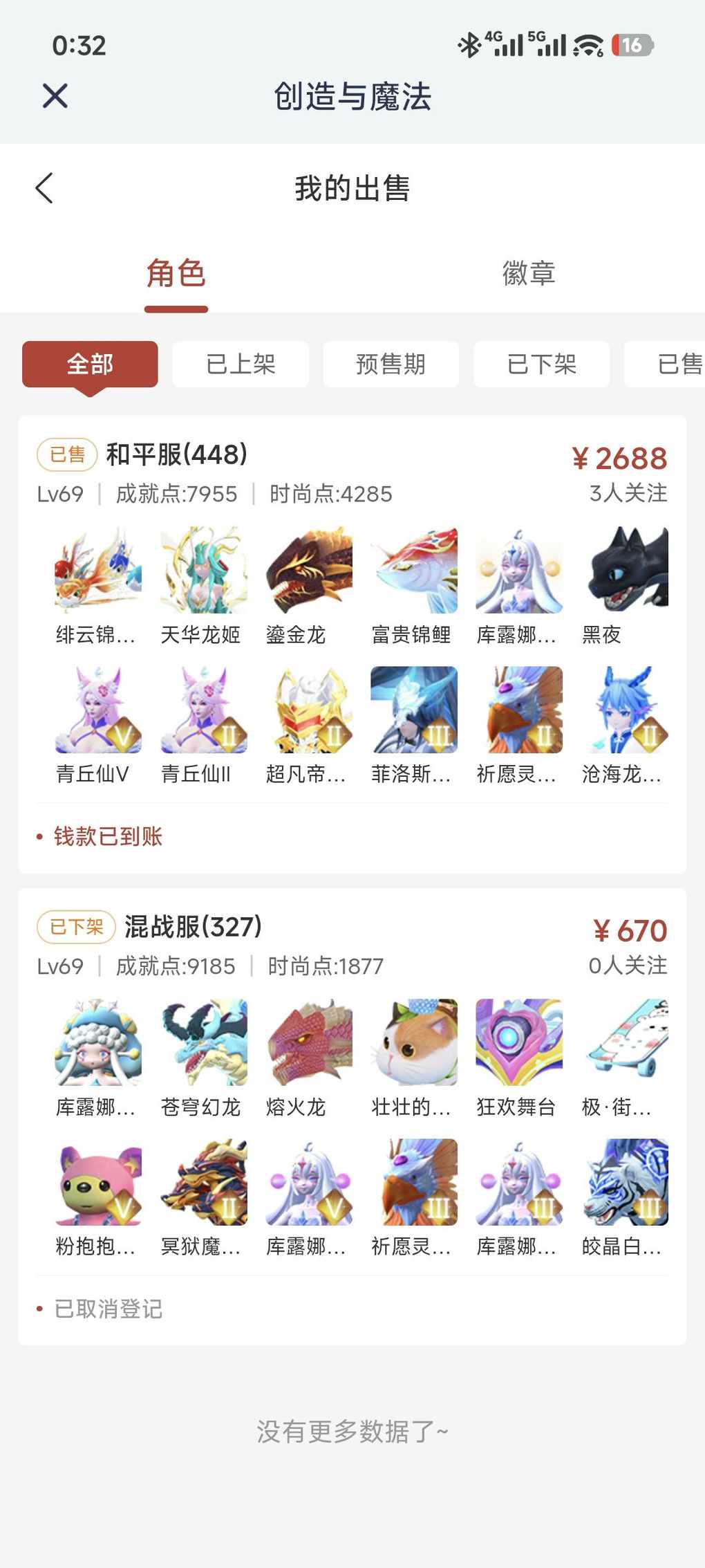Select the 全部 filter chip
Screen dimensions: 705x1568
(90, 364)
